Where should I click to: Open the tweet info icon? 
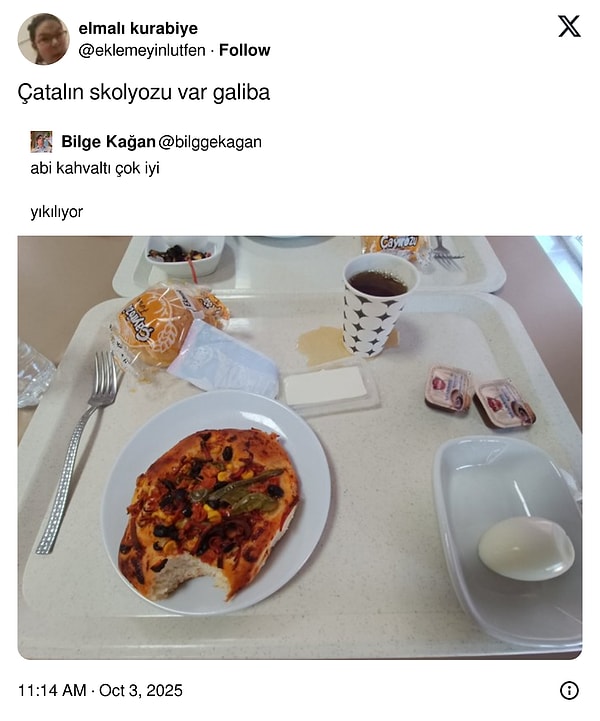pyautogui.click(x=569, y=690)
